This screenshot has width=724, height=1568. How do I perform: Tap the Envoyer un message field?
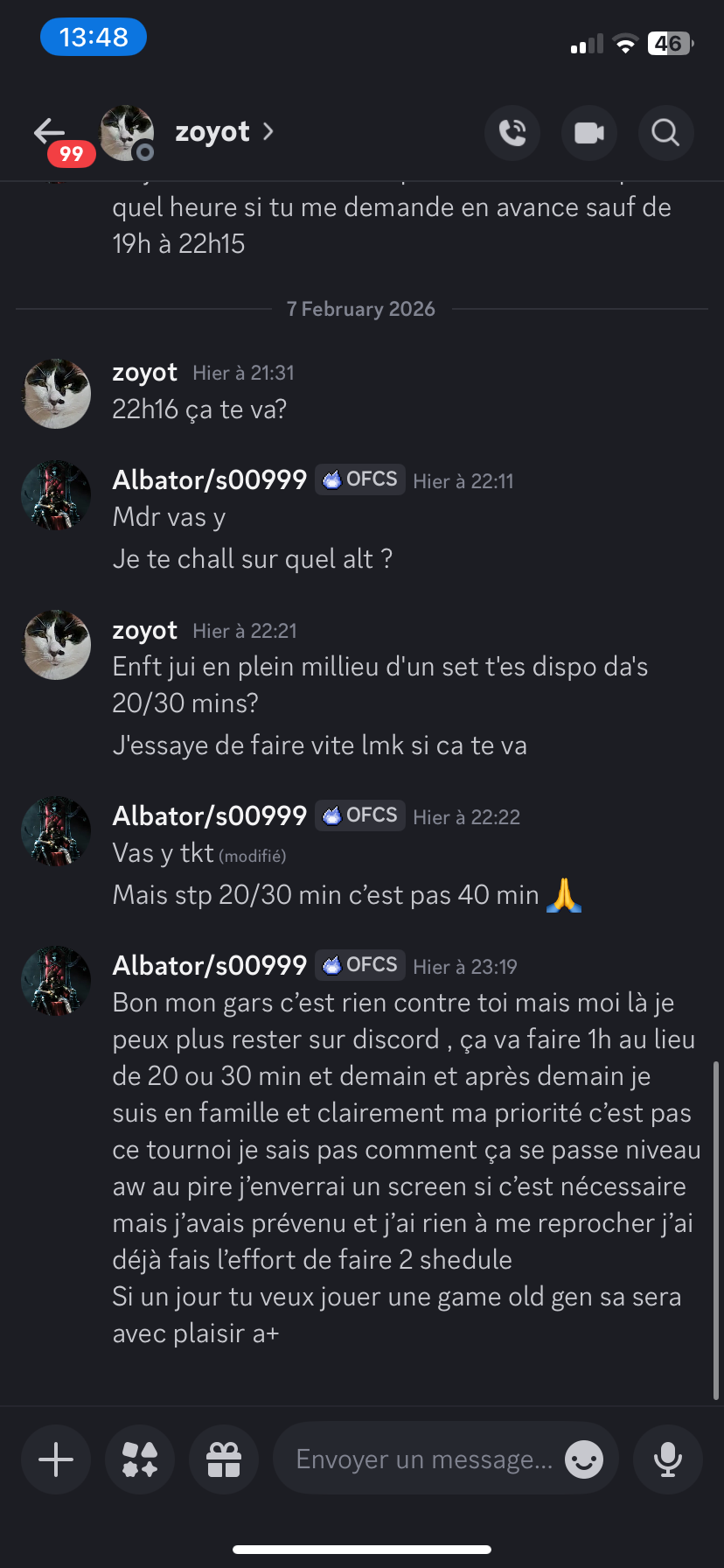click(424, 1459)
